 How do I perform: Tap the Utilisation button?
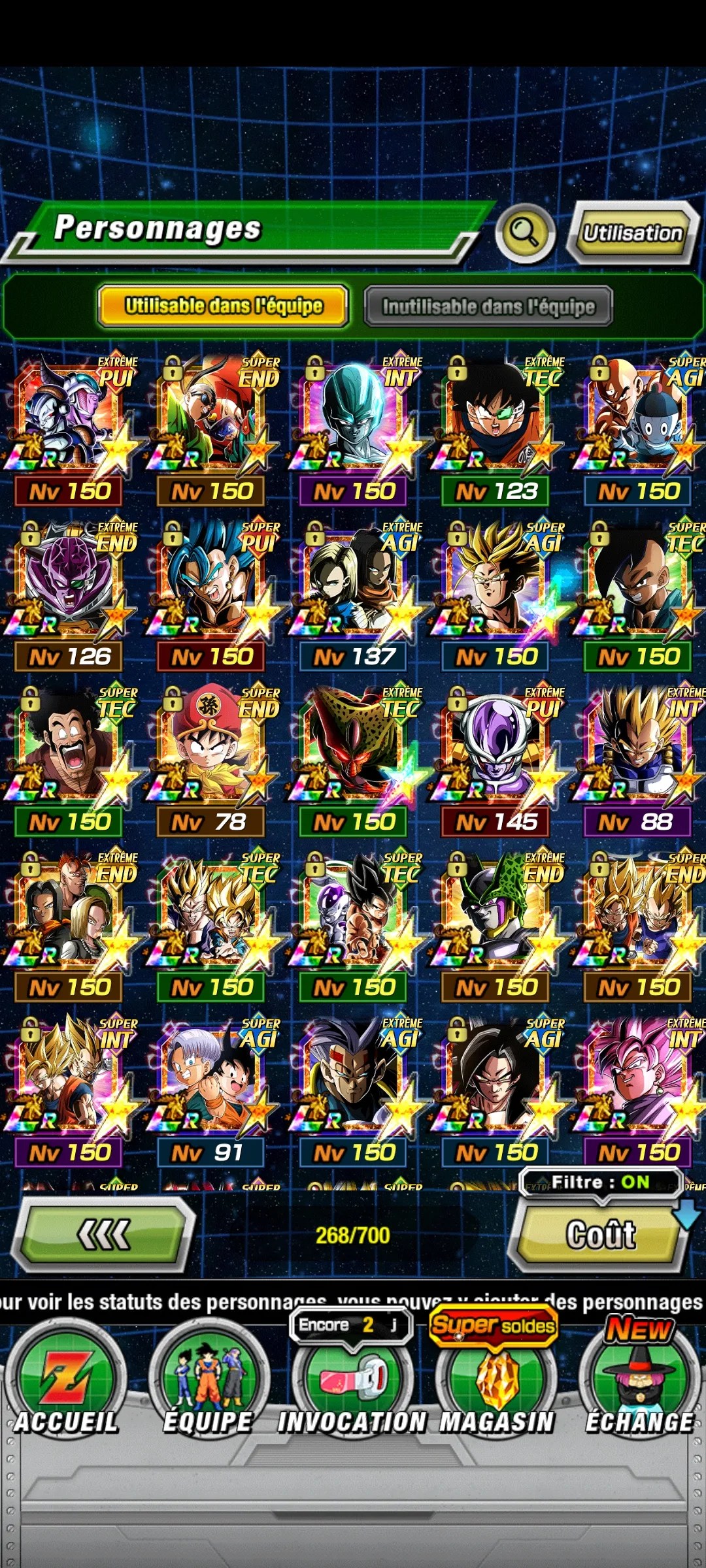click(632, 233)
